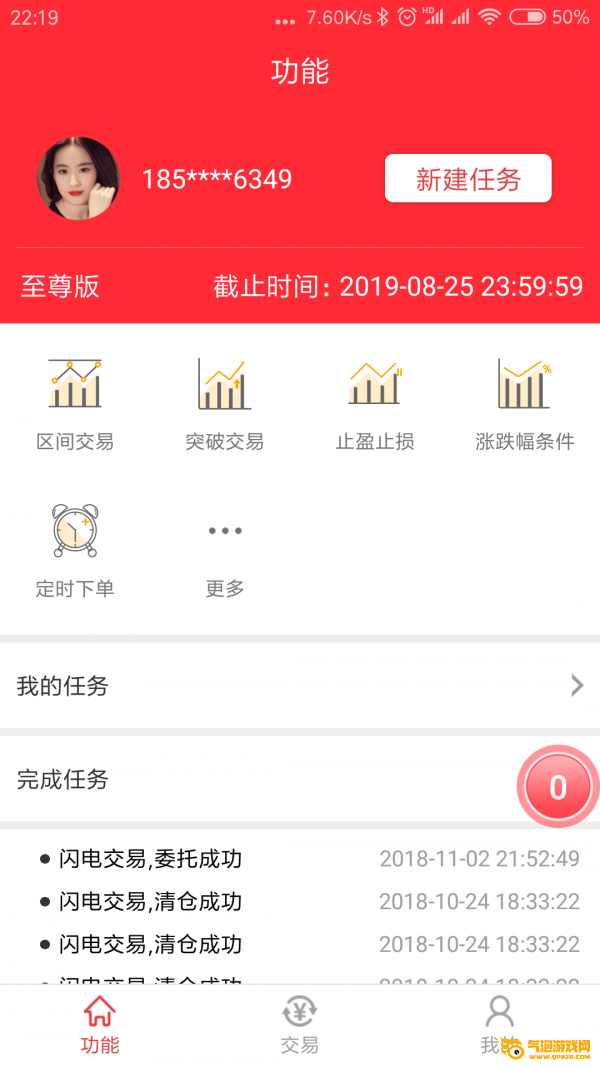Open the 我的任务 row
The image size is (600, 1067).
pos(300,686)
